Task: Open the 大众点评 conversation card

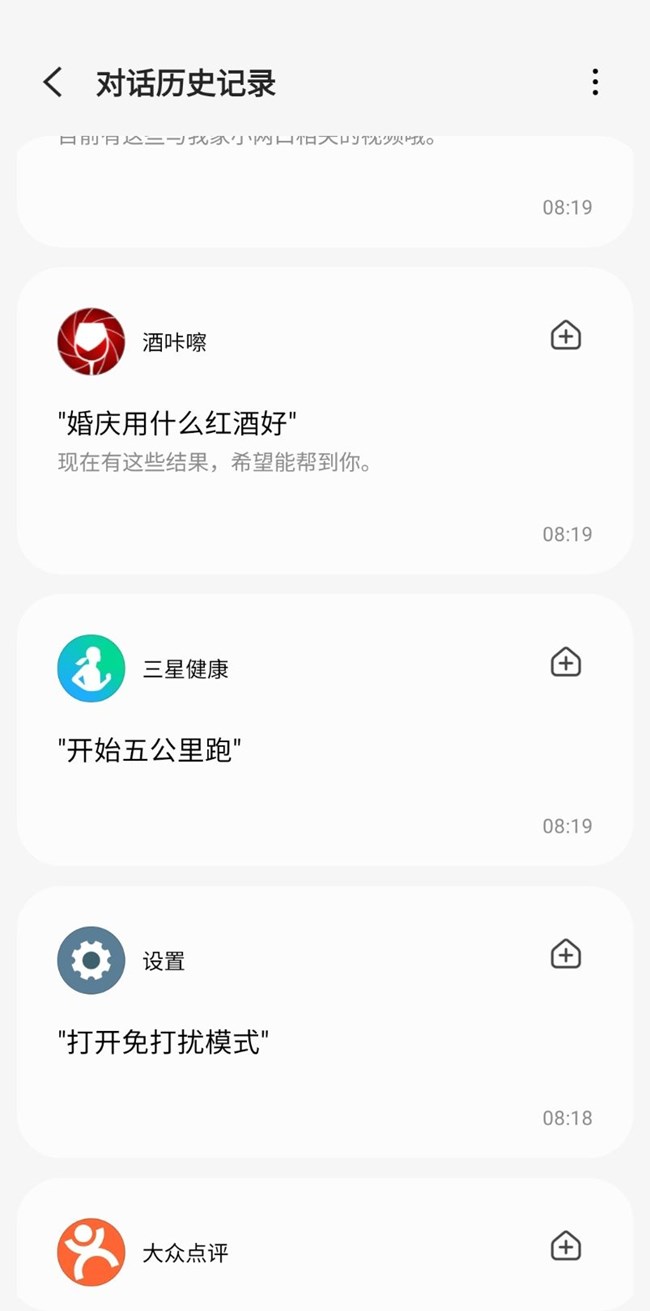Action: pos(300,1260)
